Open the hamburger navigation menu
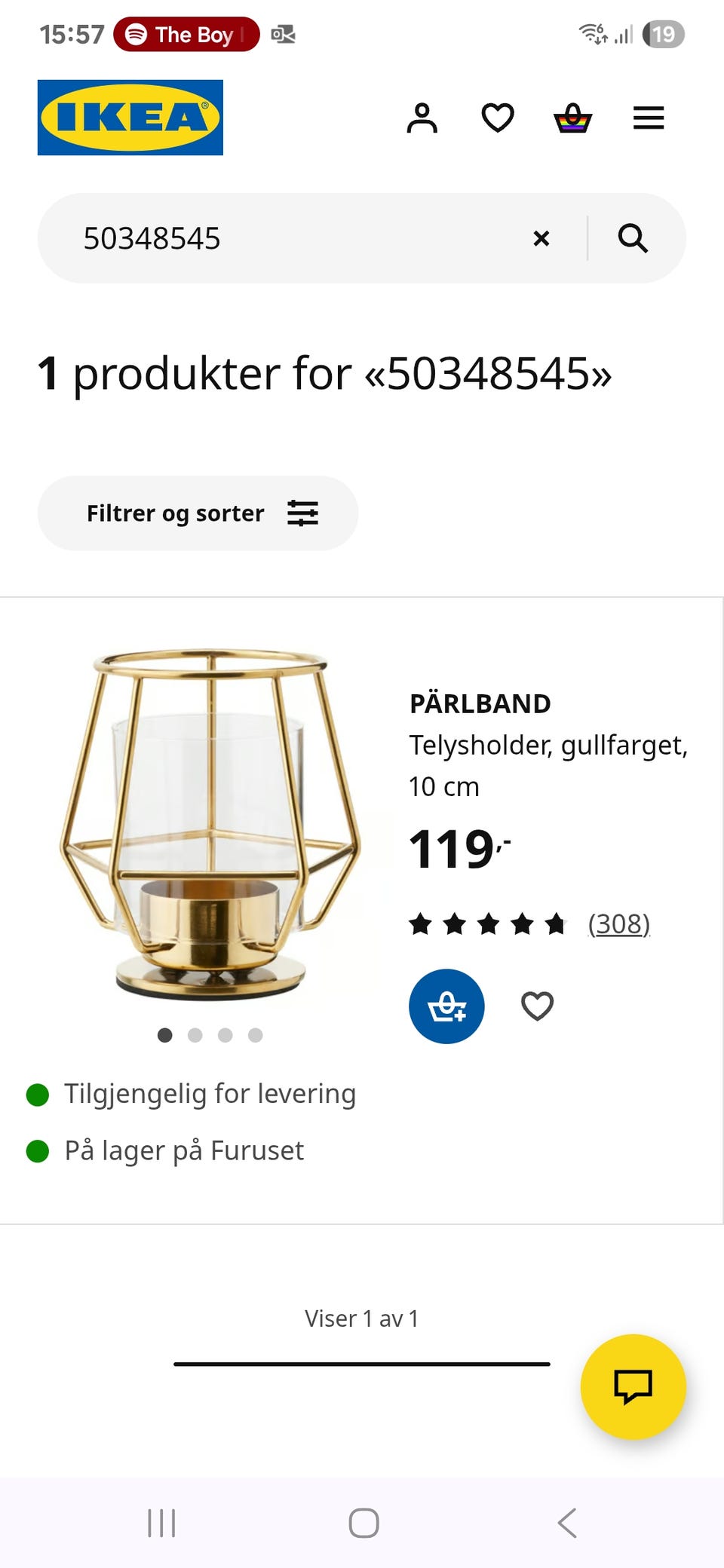 648,118
